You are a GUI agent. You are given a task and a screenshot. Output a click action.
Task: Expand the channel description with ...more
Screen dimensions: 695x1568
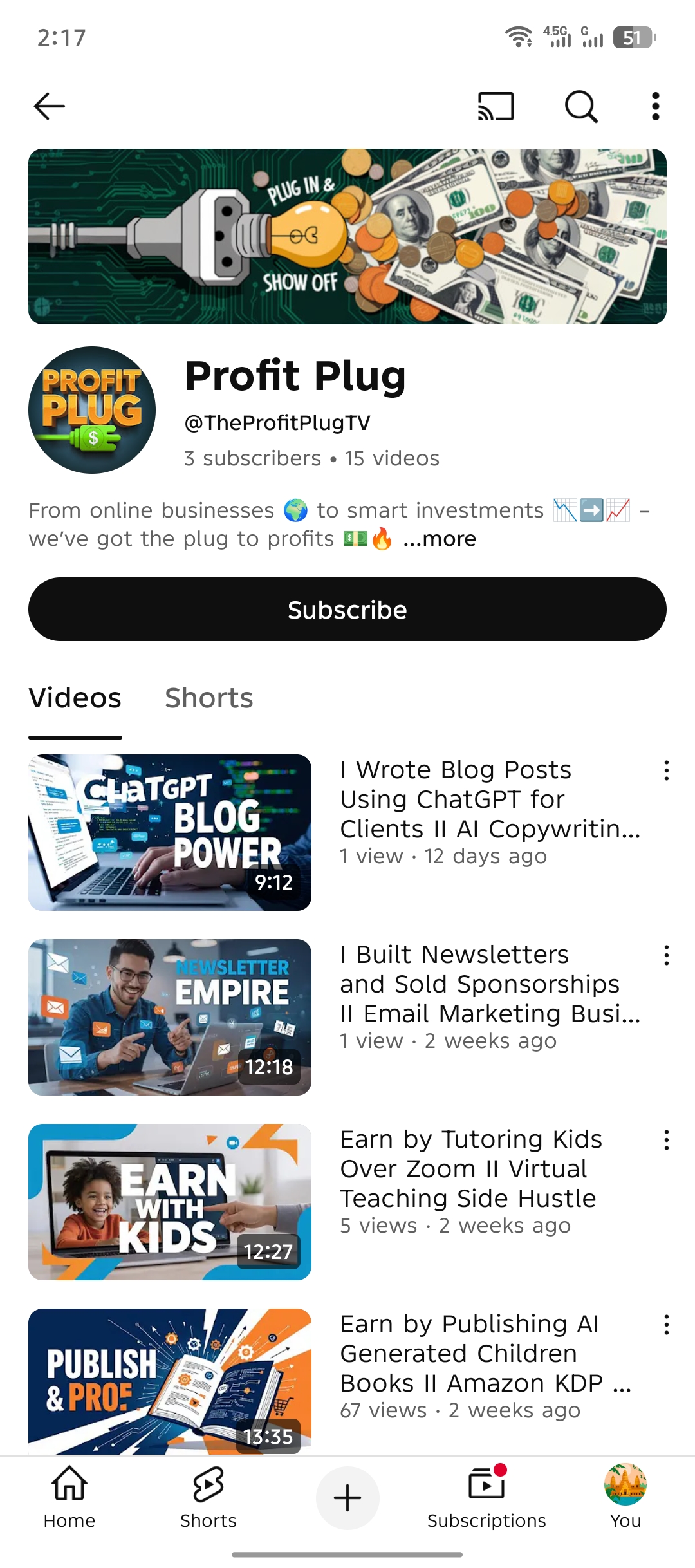click(x=440, y=539)
